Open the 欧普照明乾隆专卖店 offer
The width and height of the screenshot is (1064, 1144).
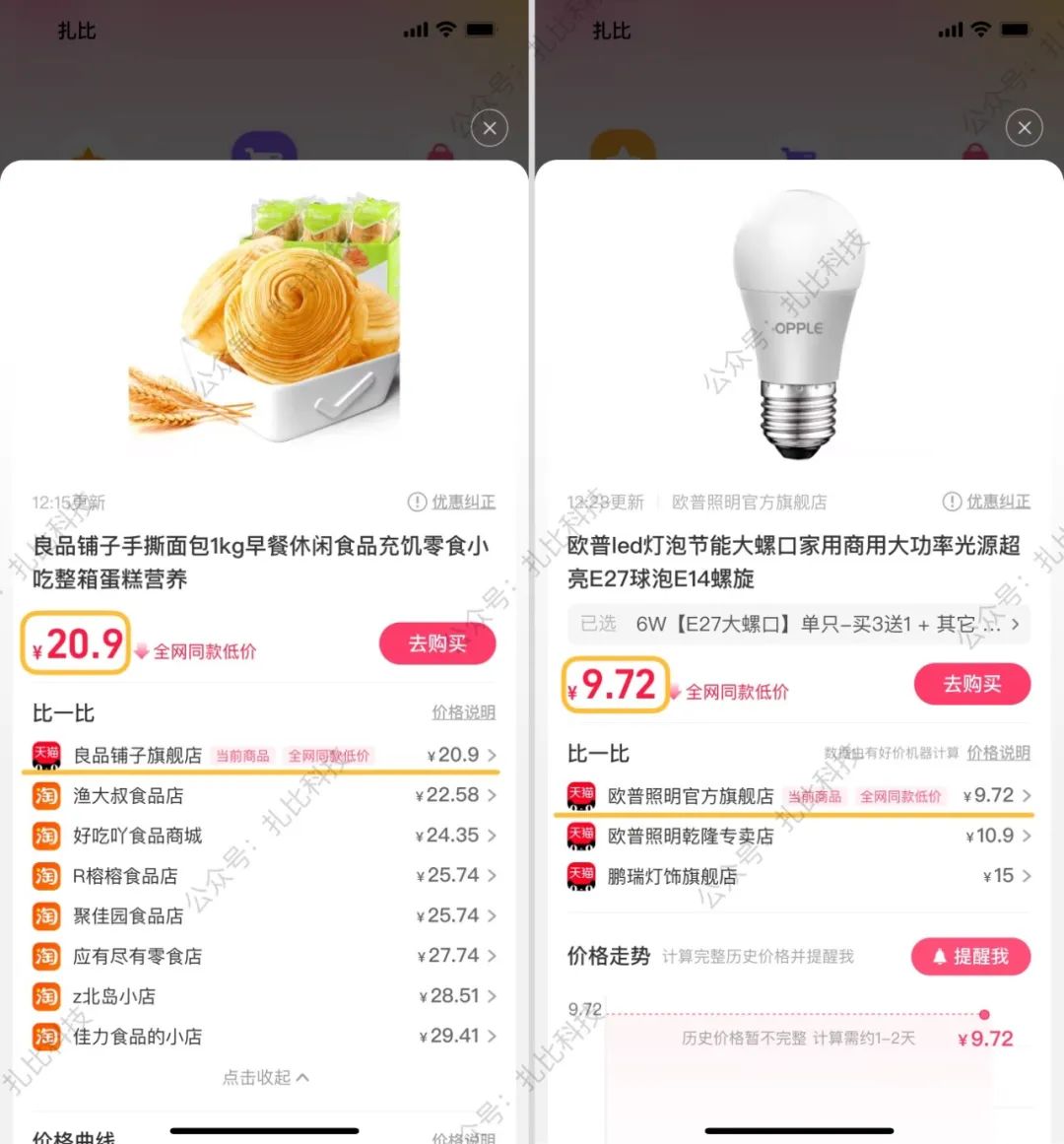[798, 837]
